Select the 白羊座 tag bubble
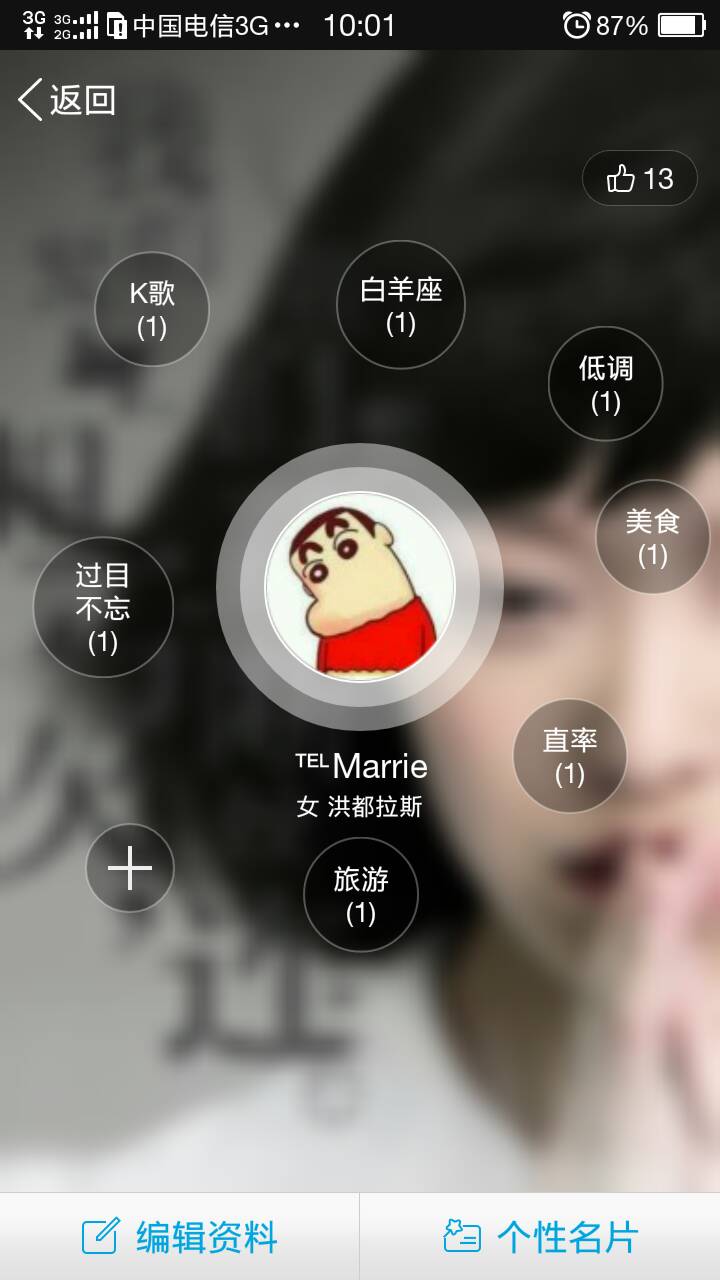Viewport: 720px width, 1280px height. pyautogui.click(x=400, y=305)
